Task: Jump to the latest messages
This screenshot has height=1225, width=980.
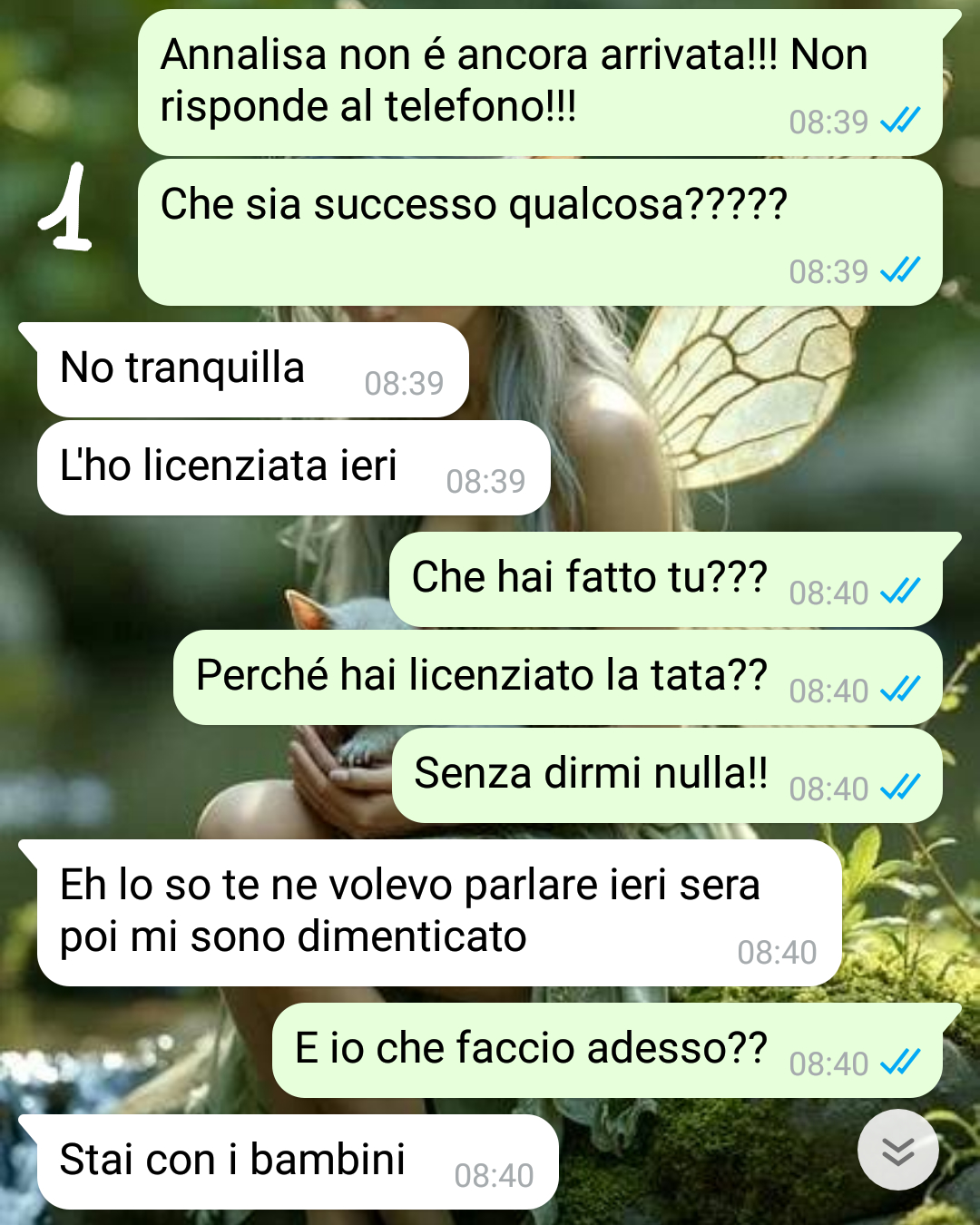Action: click(x=897, y=1150)
